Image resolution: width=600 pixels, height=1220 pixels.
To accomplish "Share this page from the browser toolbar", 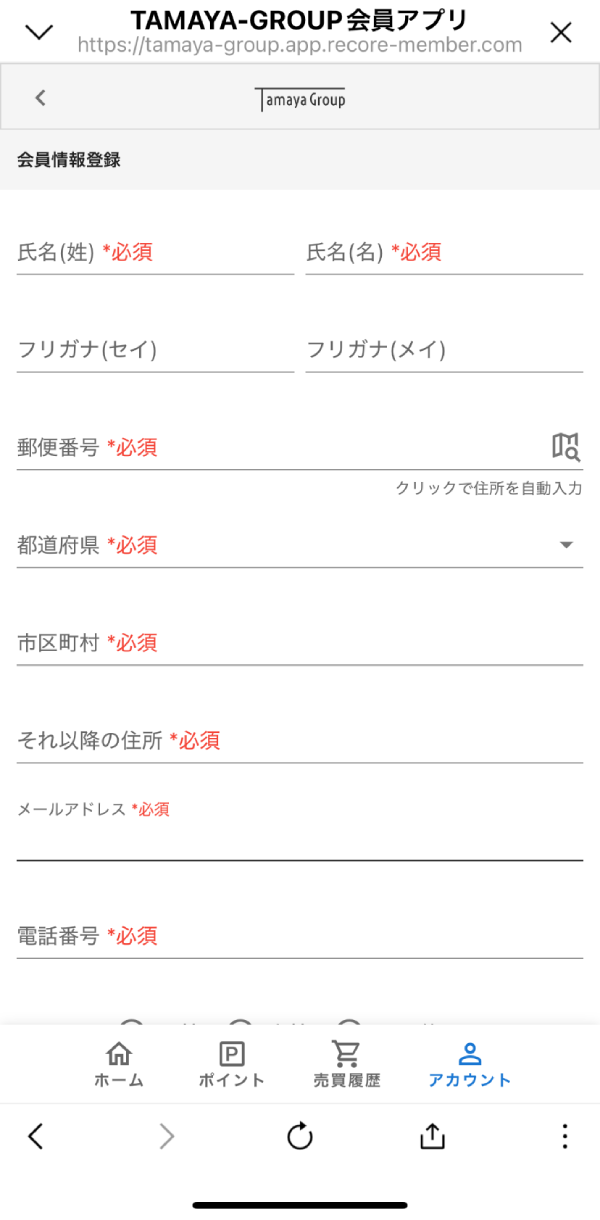I will 431,1136.
